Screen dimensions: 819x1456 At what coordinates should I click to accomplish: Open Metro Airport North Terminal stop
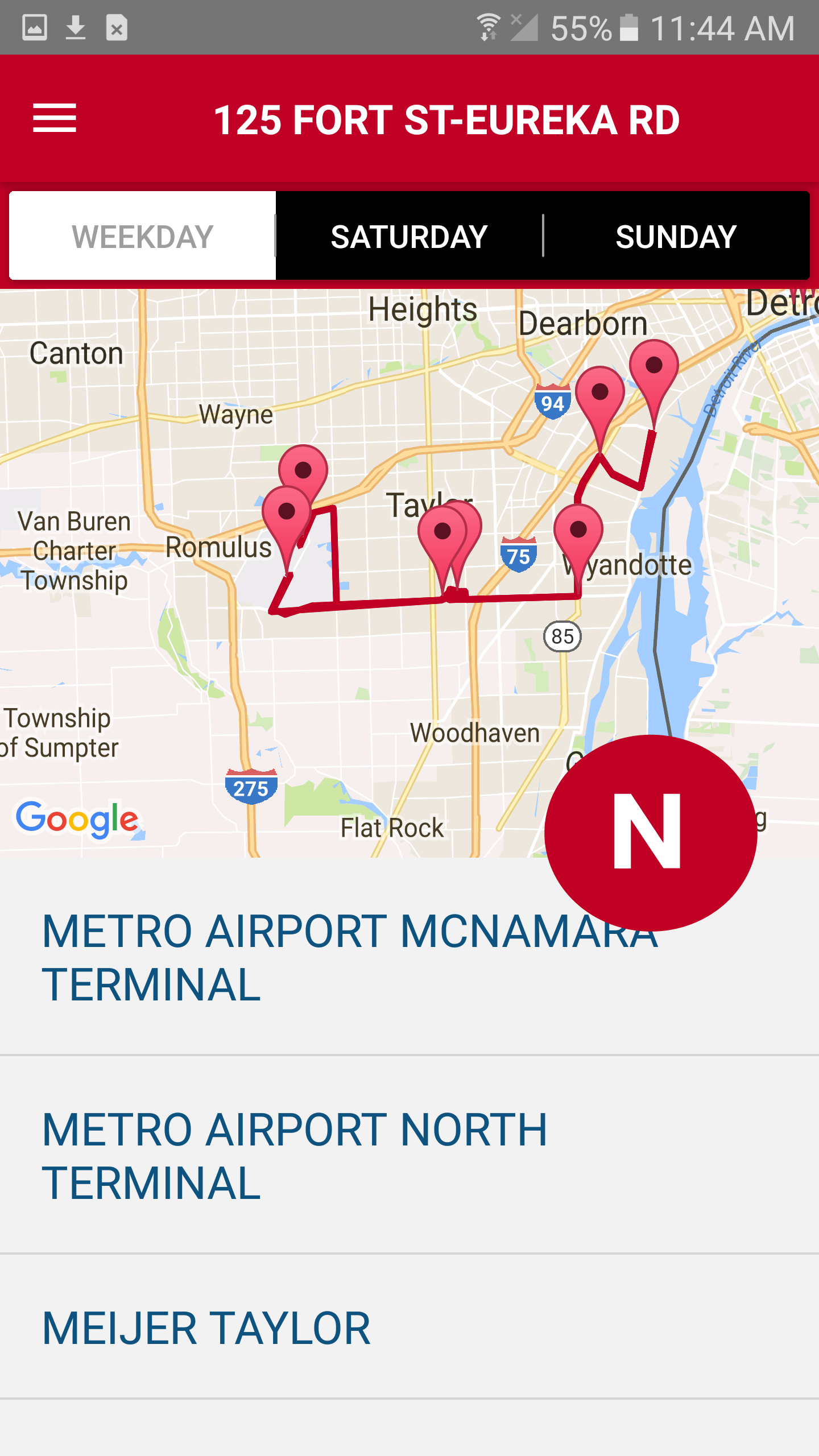[295, 1156]
